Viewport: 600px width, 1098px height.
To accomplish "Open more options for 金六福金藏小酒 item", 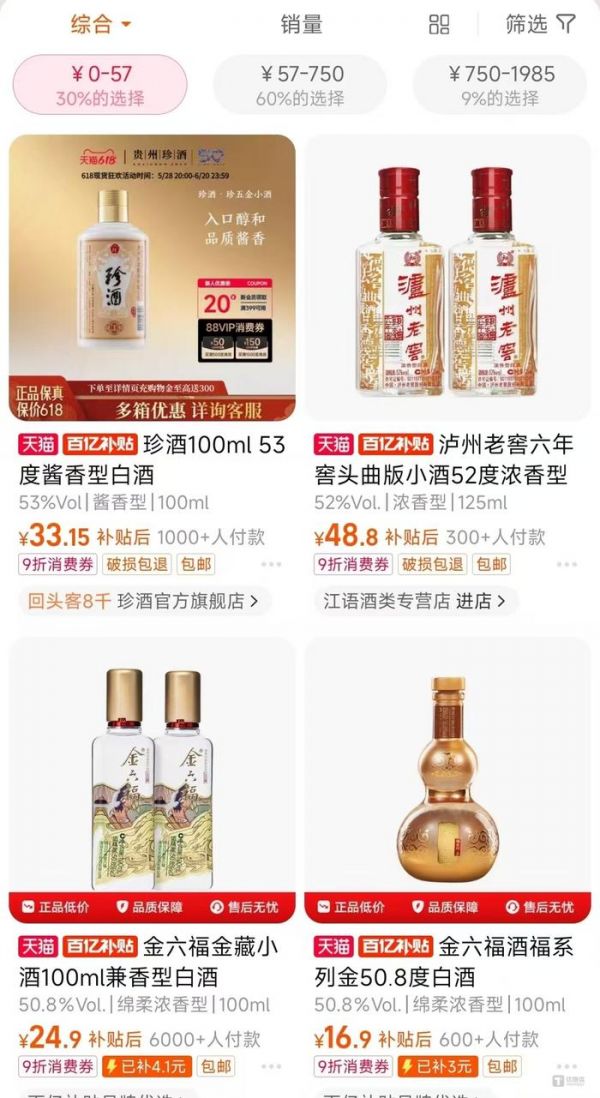I will 271,1067.
